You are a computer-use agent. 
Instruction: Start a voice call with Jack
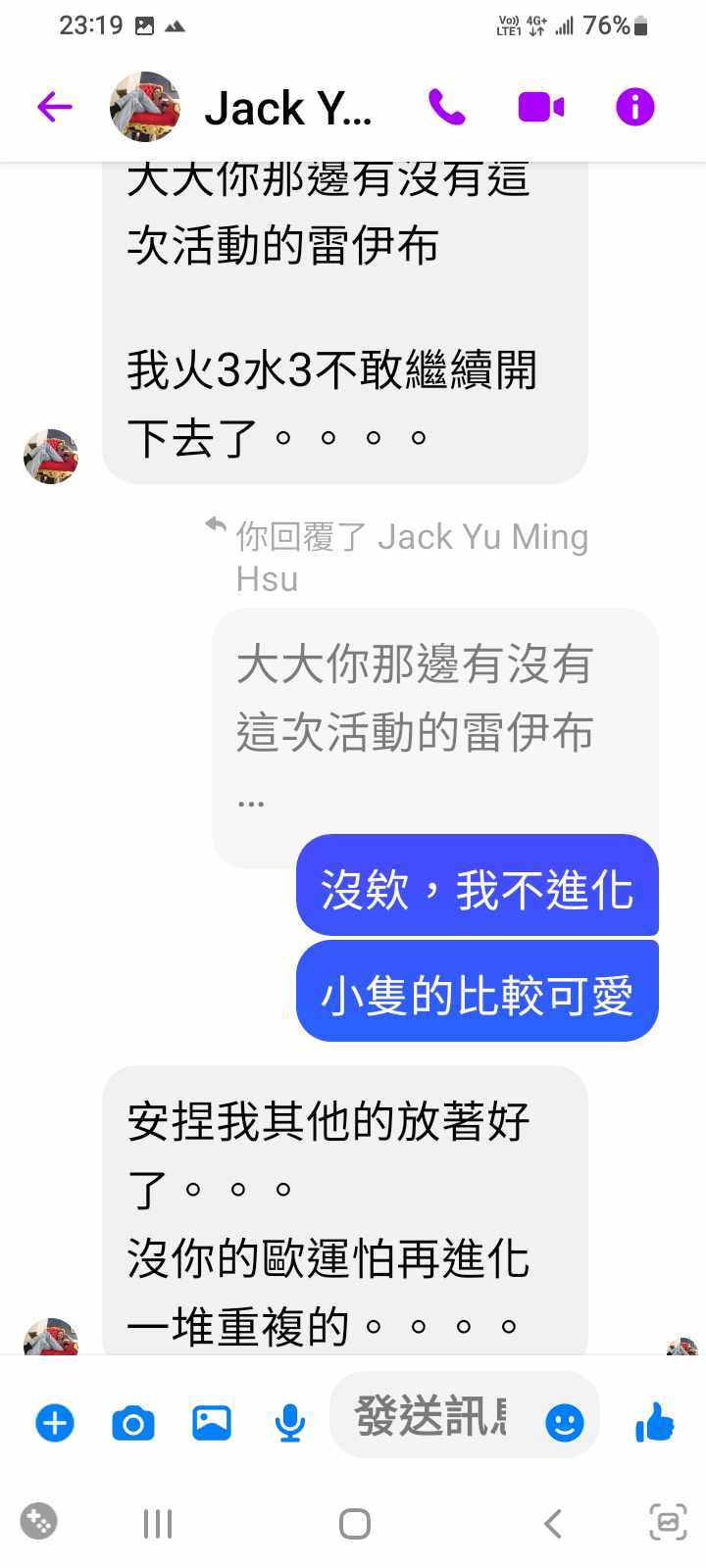click(x=447, y=107)
